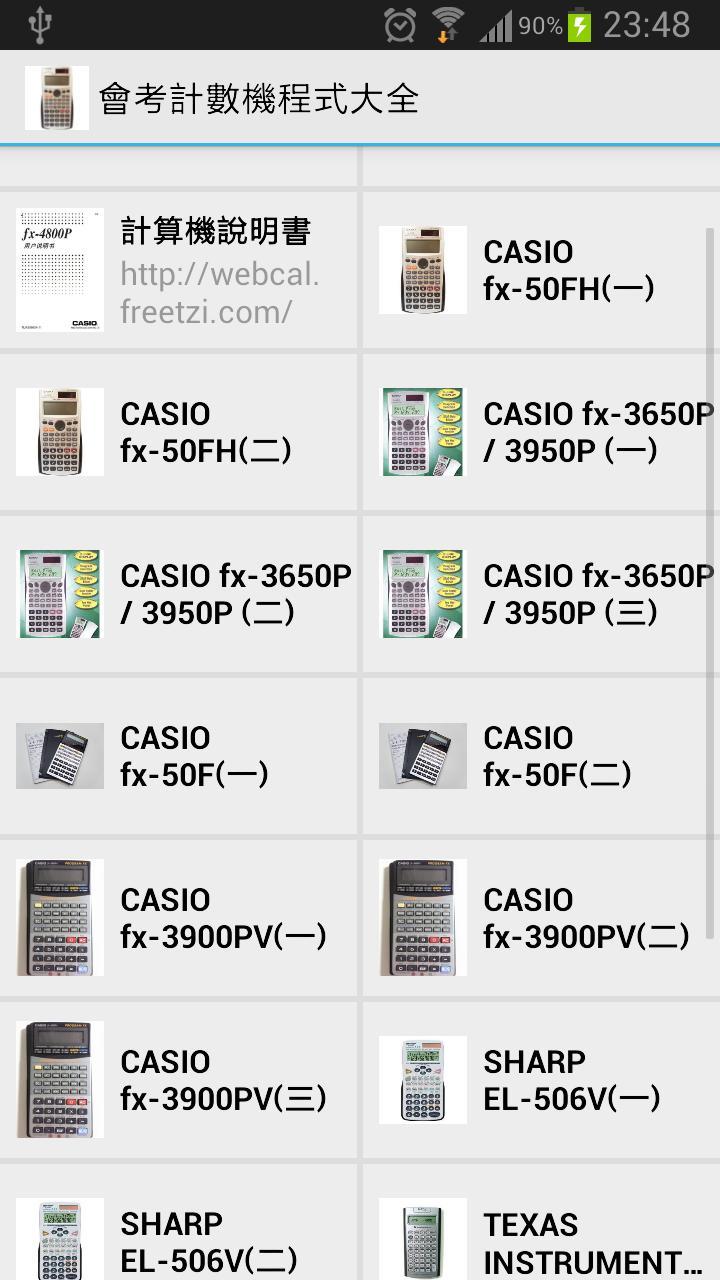This screenshot has height=1280, width=720.
Task: Click the app icon beside the title
Action: tap(57, 96)
